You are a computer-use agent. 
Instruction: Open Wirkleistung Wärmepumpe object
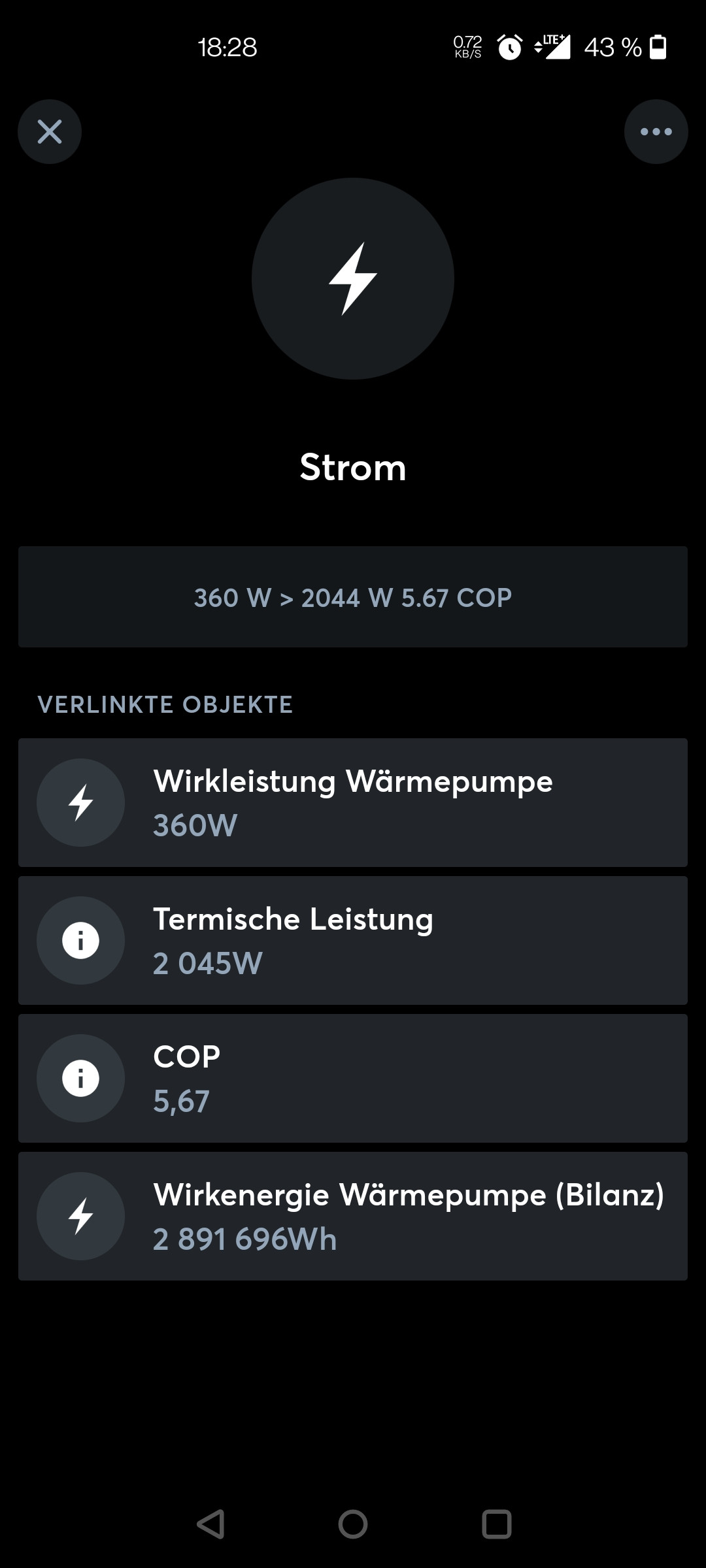point(353,802)
